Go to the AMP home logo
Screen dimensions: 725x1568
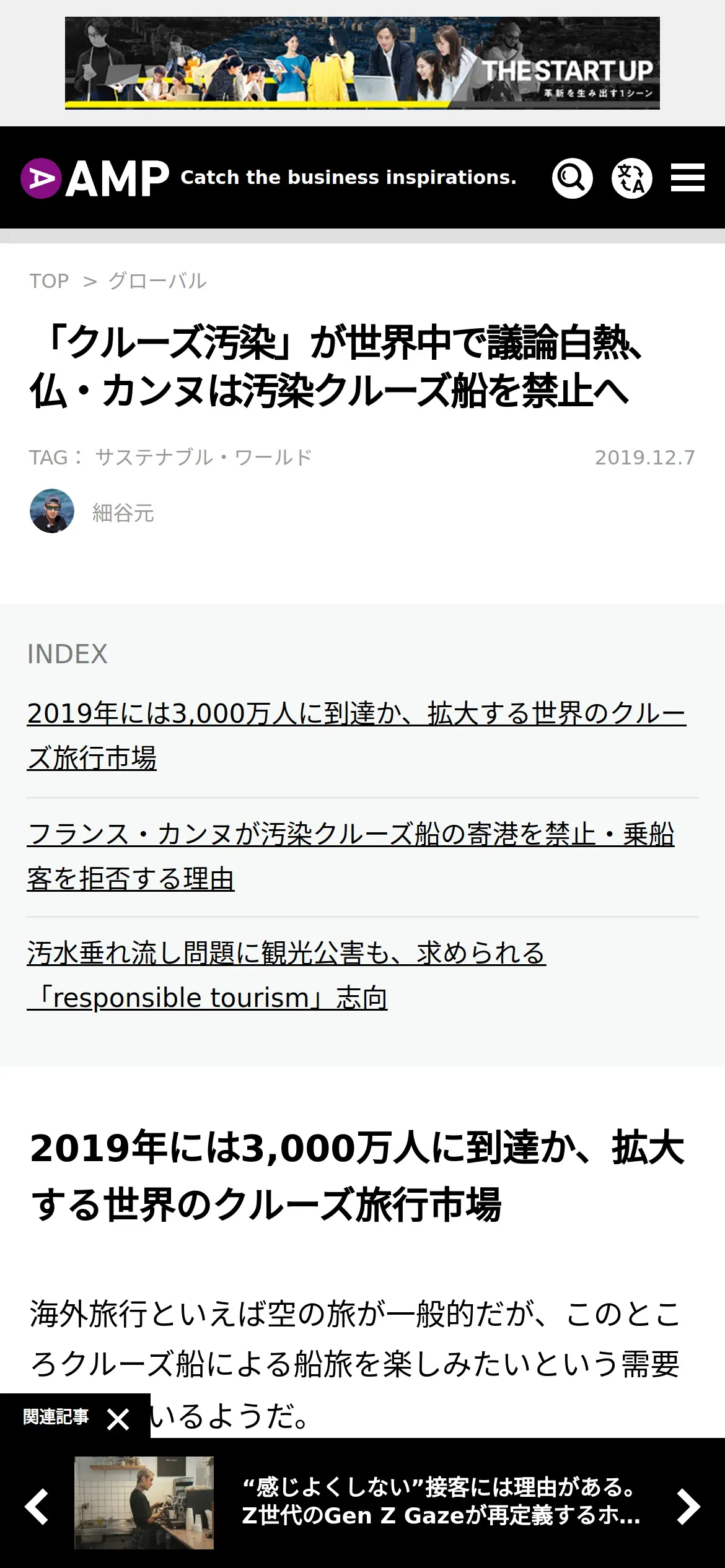(x=94, y=178)
